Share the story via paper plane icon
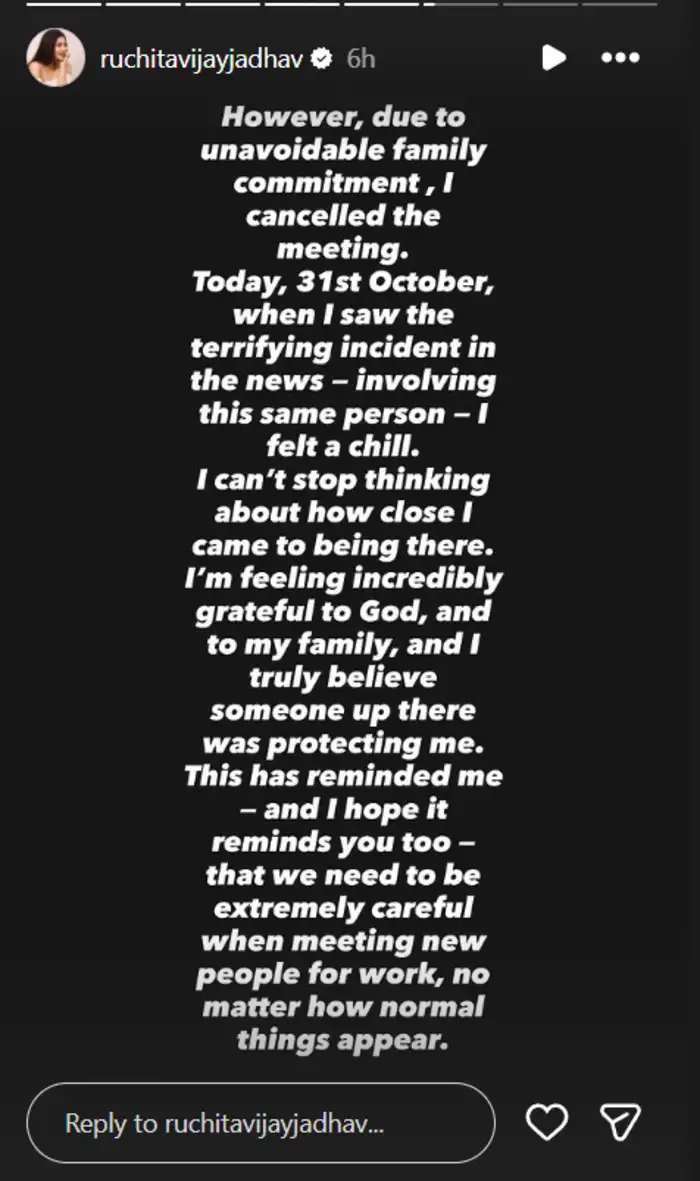Image resolution: width=700 pixels, height=1181 pixels. 620,1122
